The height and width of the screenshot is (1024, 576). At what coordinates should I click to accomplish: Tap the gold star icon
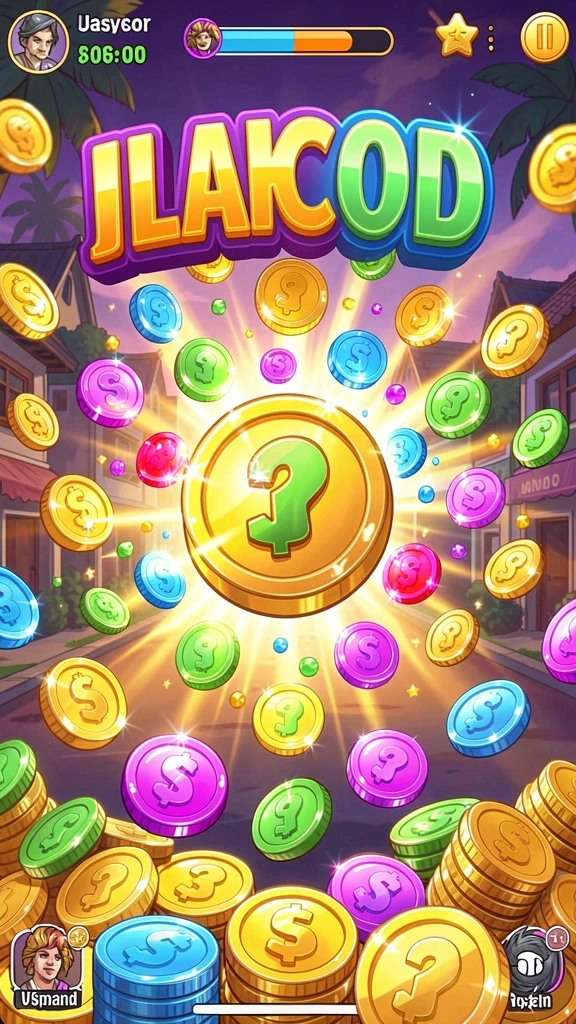click(456, 36)
